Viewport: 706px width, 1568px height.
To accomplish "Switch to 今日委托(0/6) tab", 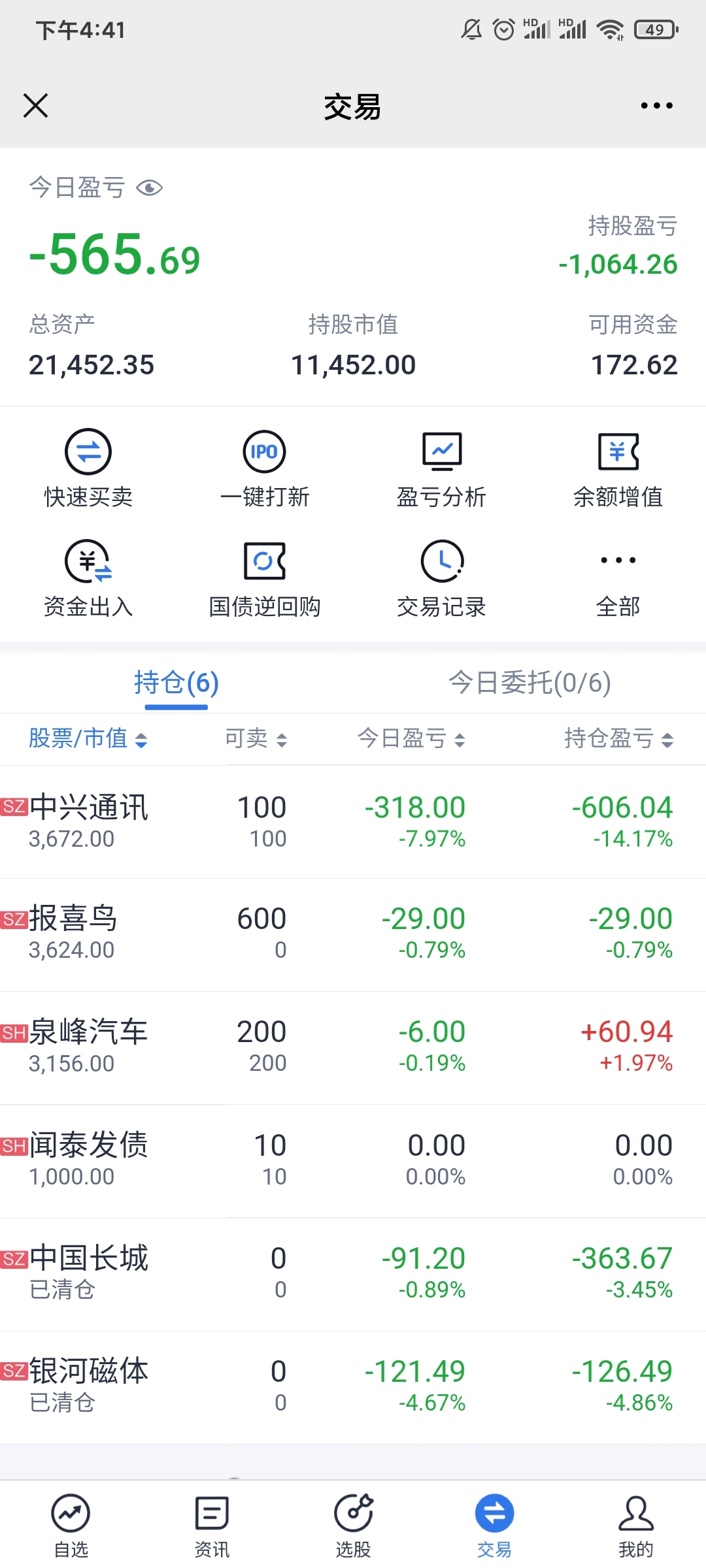I will pyautogui.click(x=529, y=683).
